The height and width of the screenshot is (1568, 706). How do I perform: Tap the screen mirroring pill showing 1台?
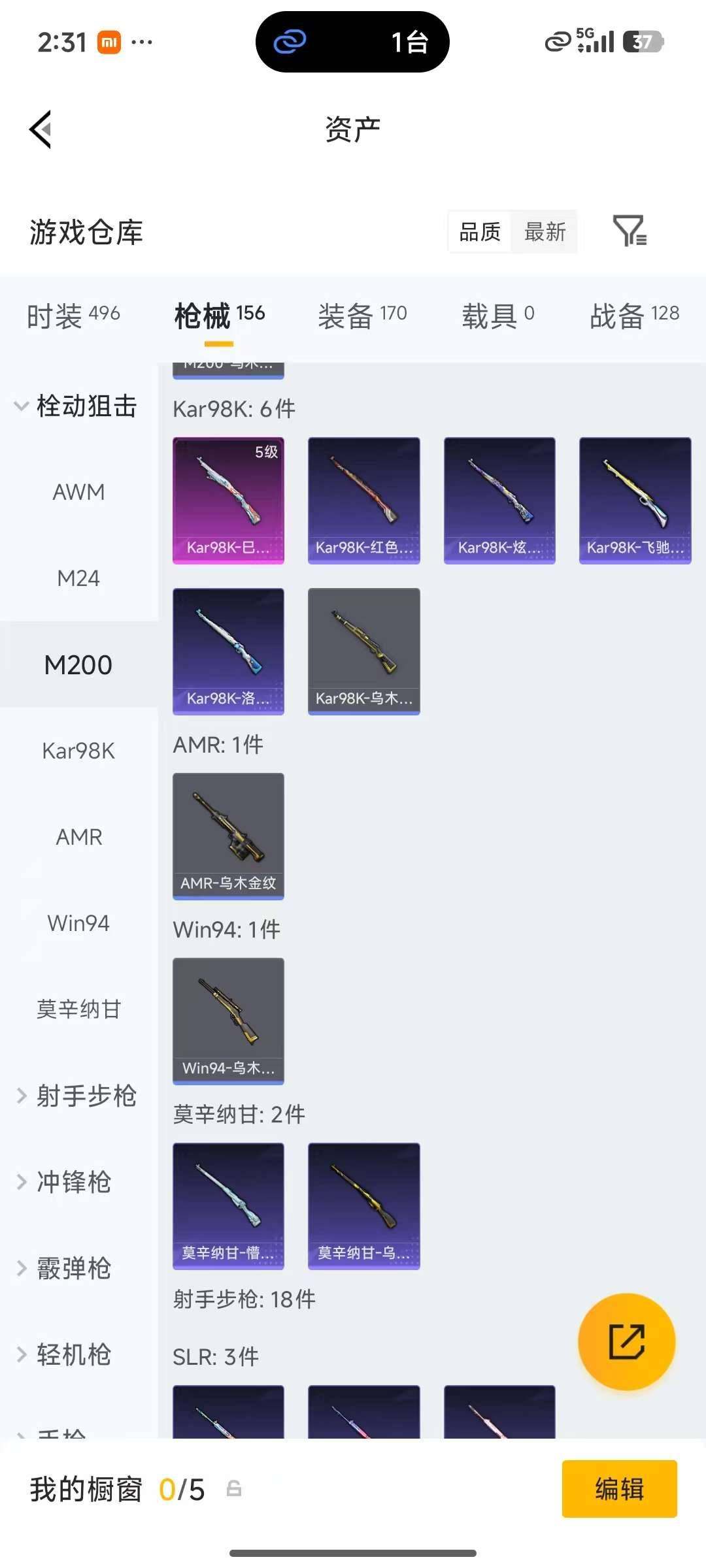353,41
